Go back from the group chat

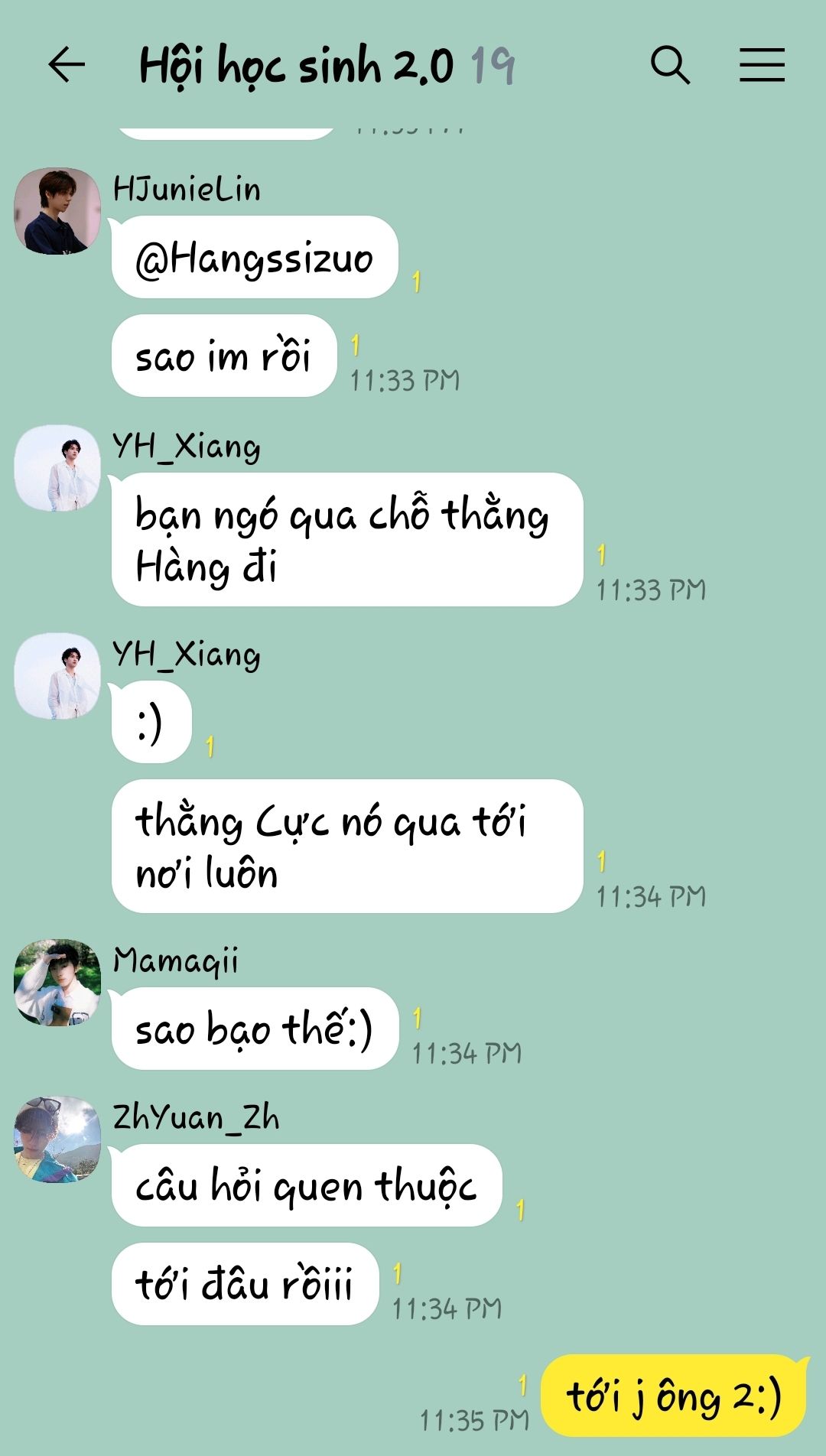(x=67, y=64)
